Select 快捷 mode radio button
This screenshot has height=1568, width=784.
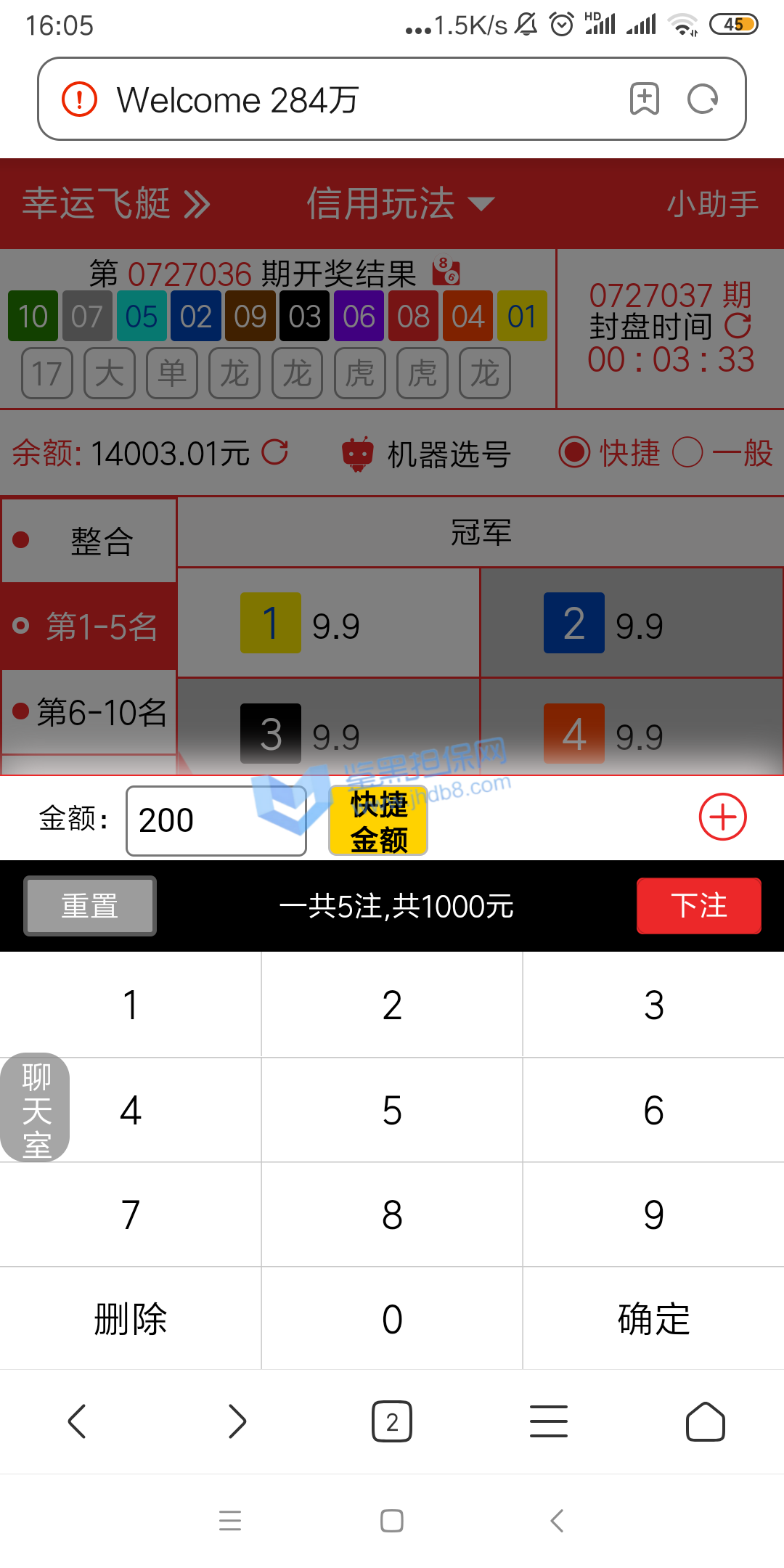point(575,453)
